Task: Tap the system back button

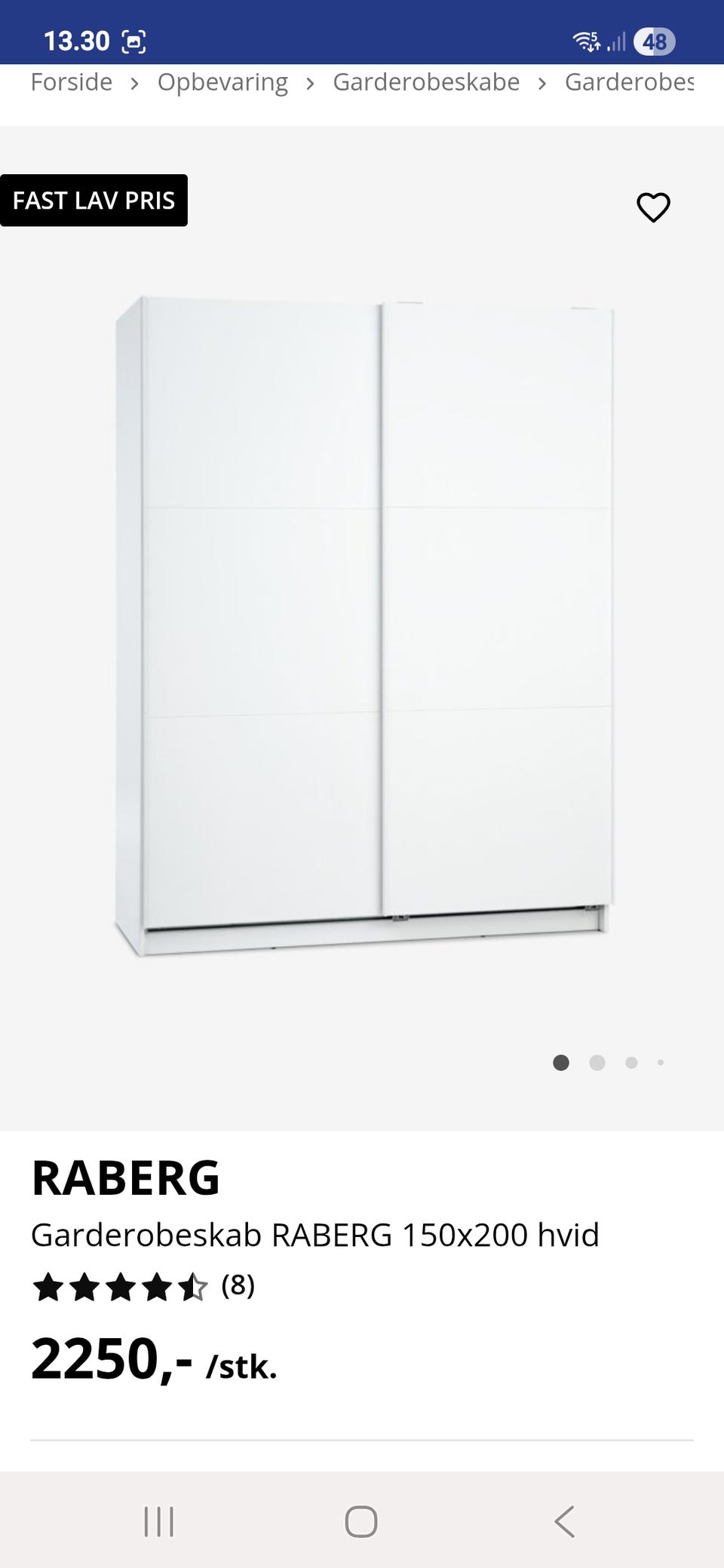Action: pyautogui.click(x=564, y=1521)
